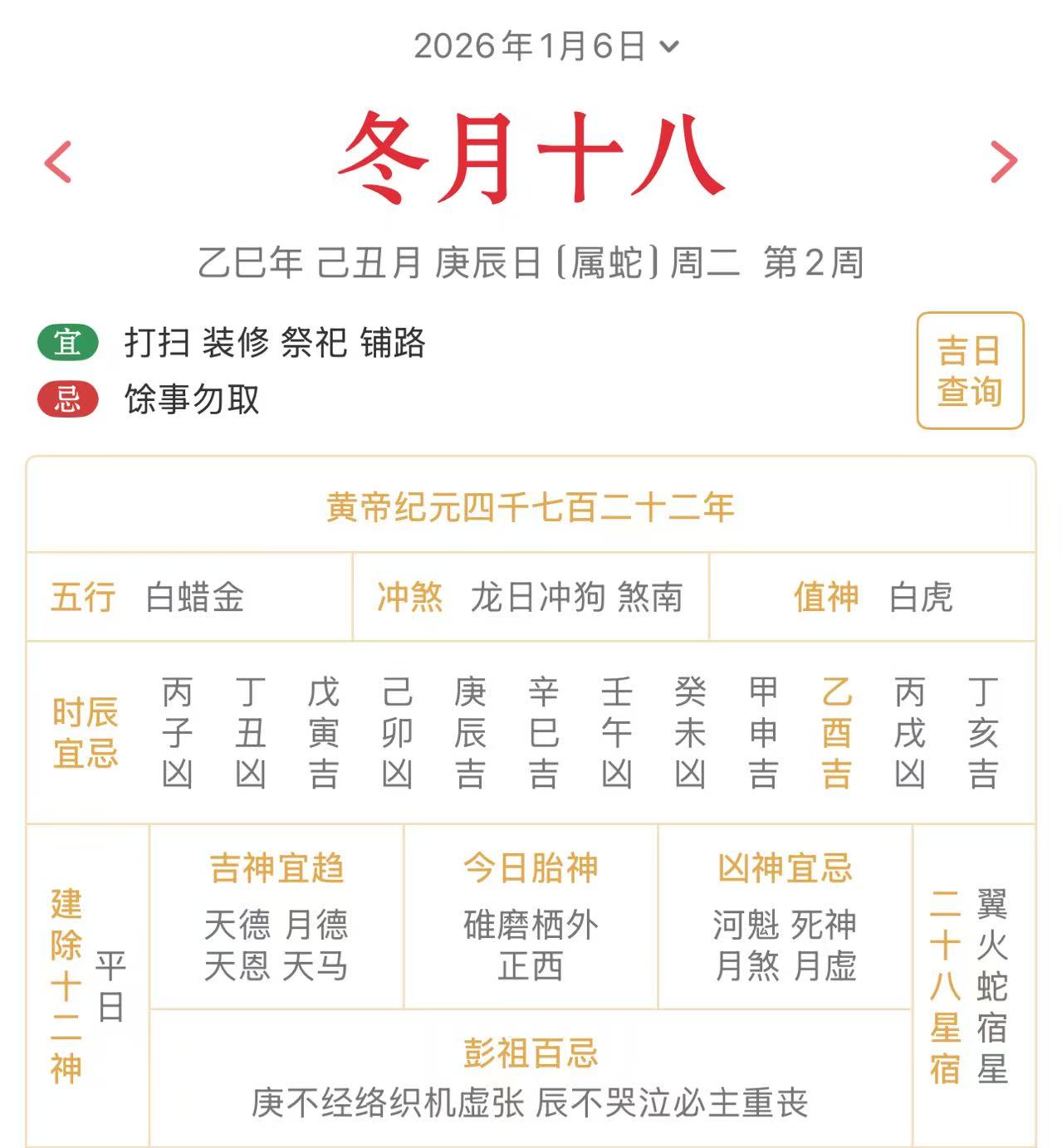Open the 2026年1月6日 date picker

[x=546, y=46]
